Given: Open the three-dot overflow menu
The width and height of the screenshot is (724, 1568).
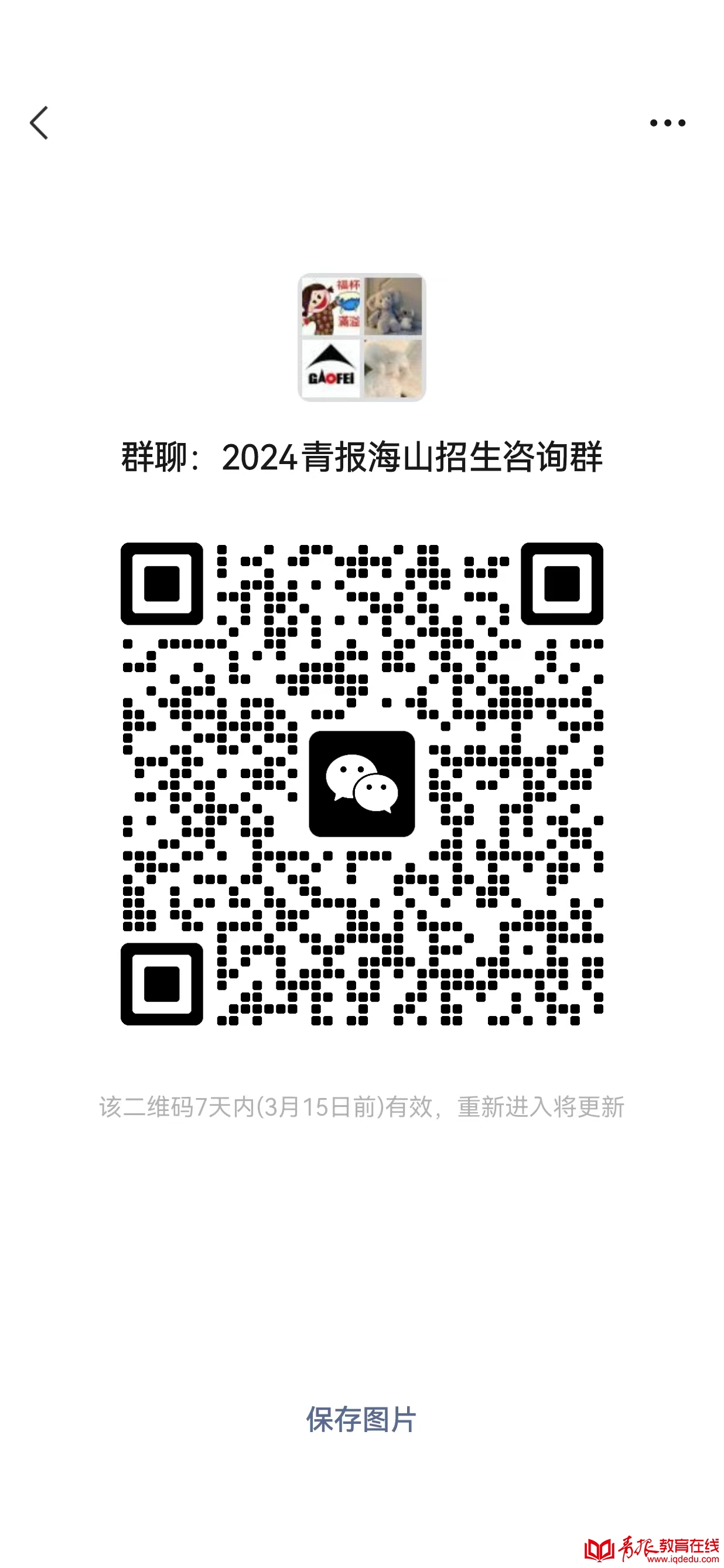Looking at the screenshot, I should pyautogui.click(x=667, y=123).
